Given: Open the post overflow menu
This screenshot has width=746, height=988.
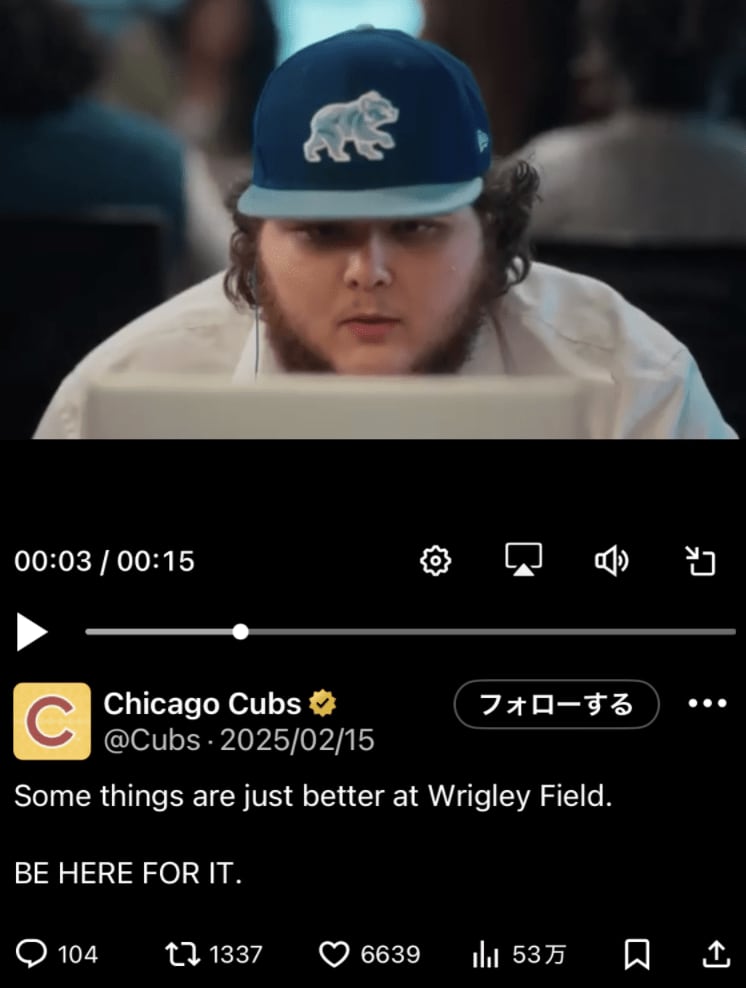Looking at the screenshot, I should click(708, 704).
